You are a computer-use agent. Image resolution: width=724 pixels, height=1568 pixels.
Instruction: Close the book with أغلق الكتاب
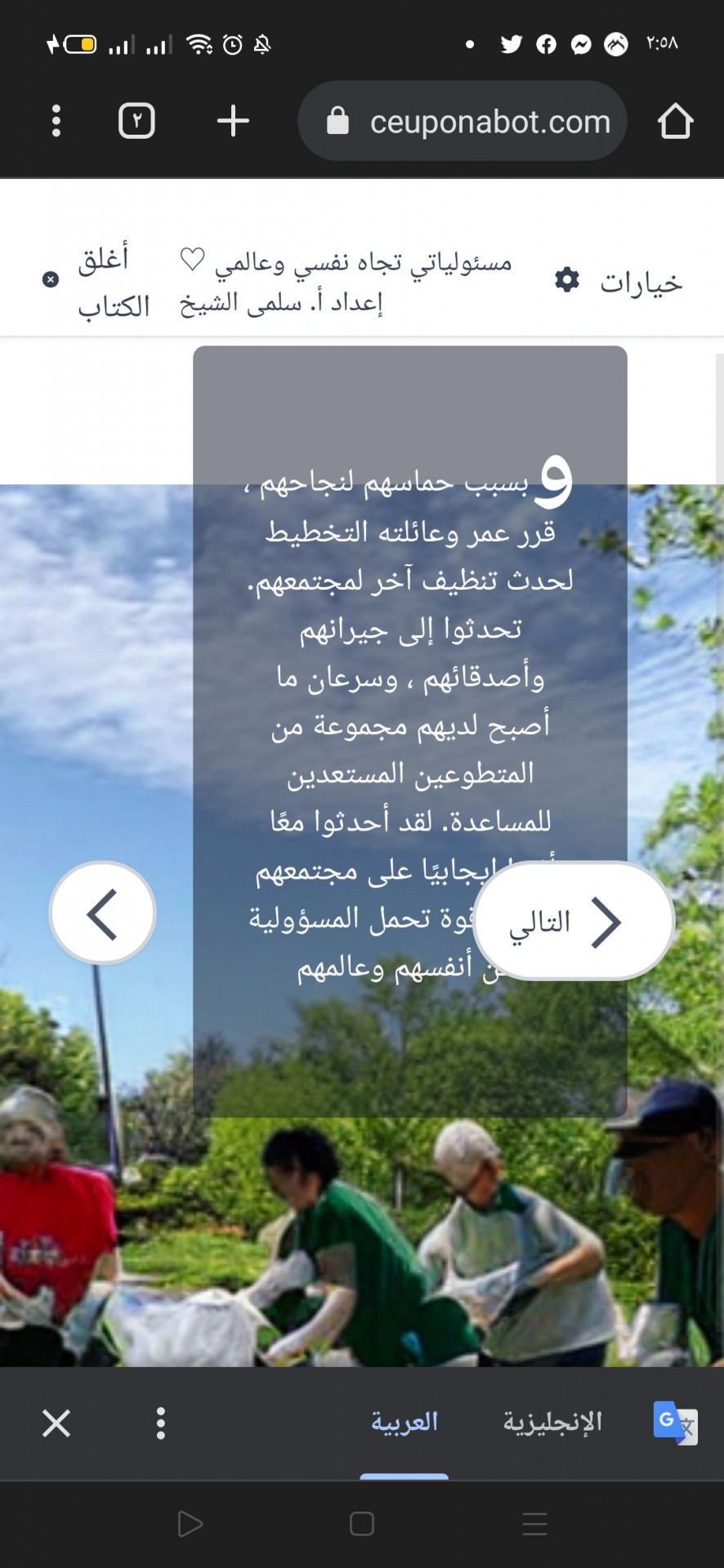click(x=98, y=281)
